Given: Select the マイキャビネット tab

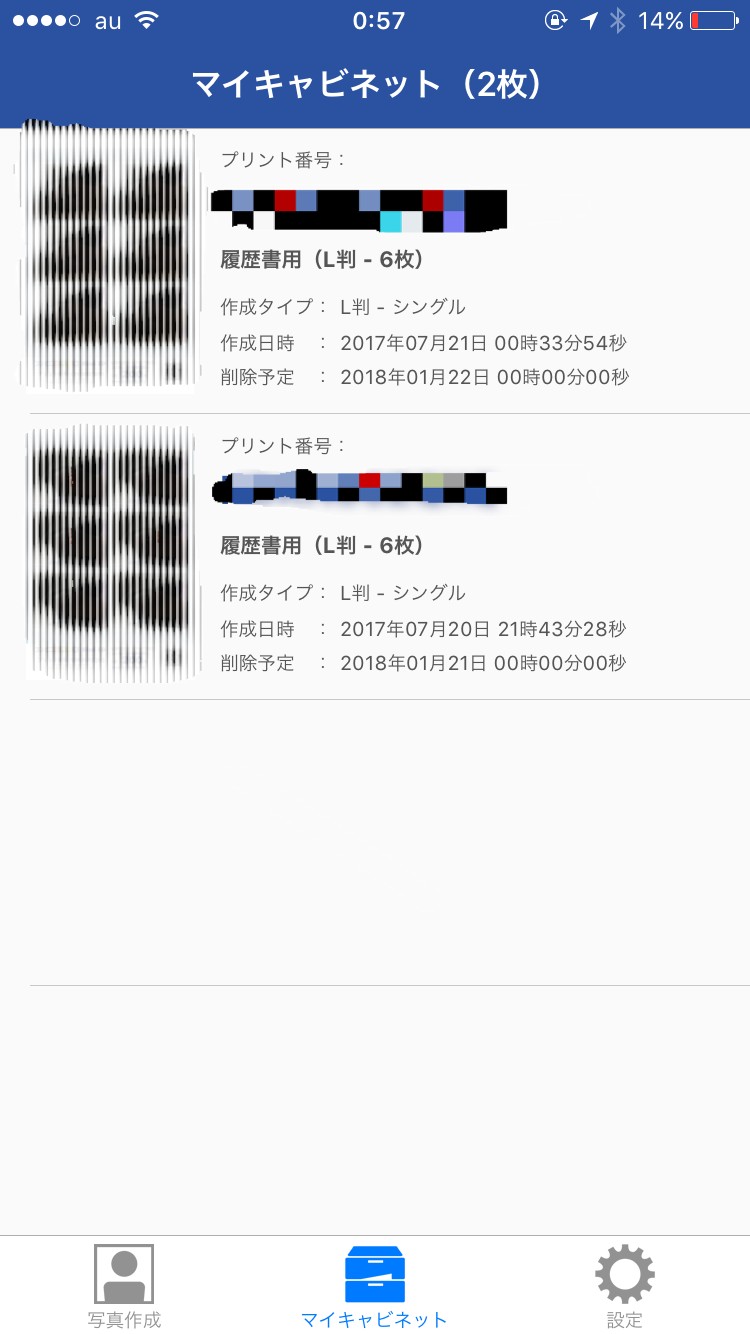Looking at the screenshot, I should 374,1286.
